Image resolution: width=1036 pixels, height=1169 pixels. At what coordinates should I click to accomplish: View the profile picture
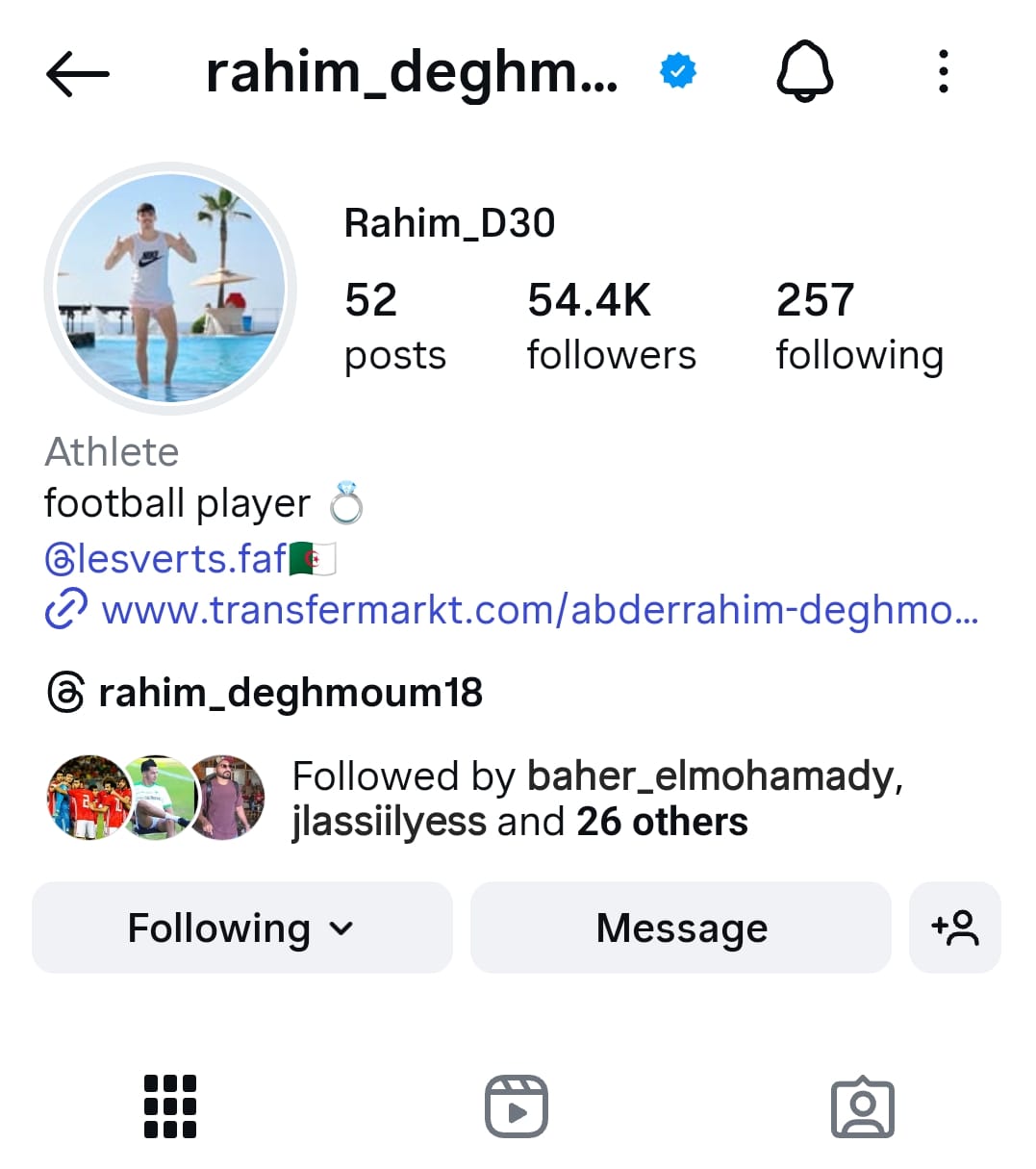click(x=170, y=289)
